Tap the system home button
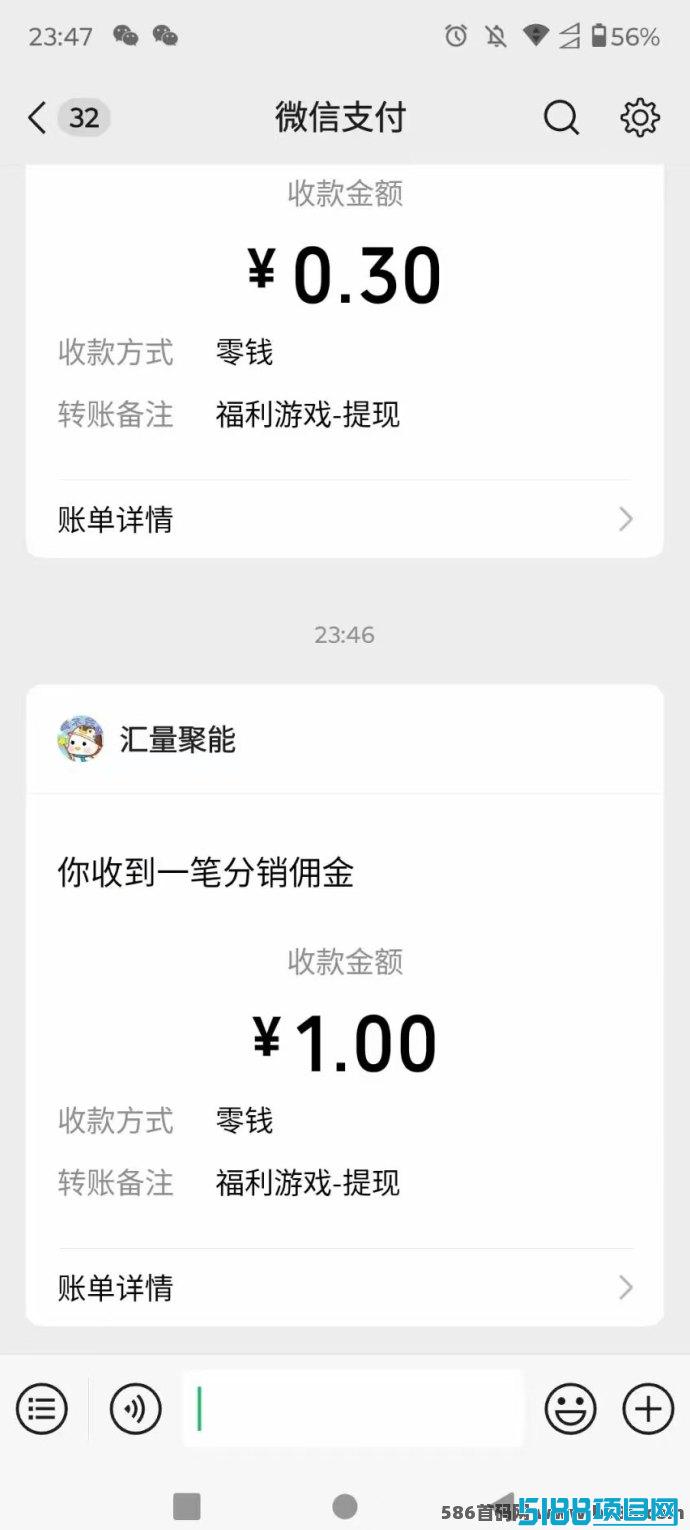This screenshot has width=690, height=1530. click(x=345, y=1506)
